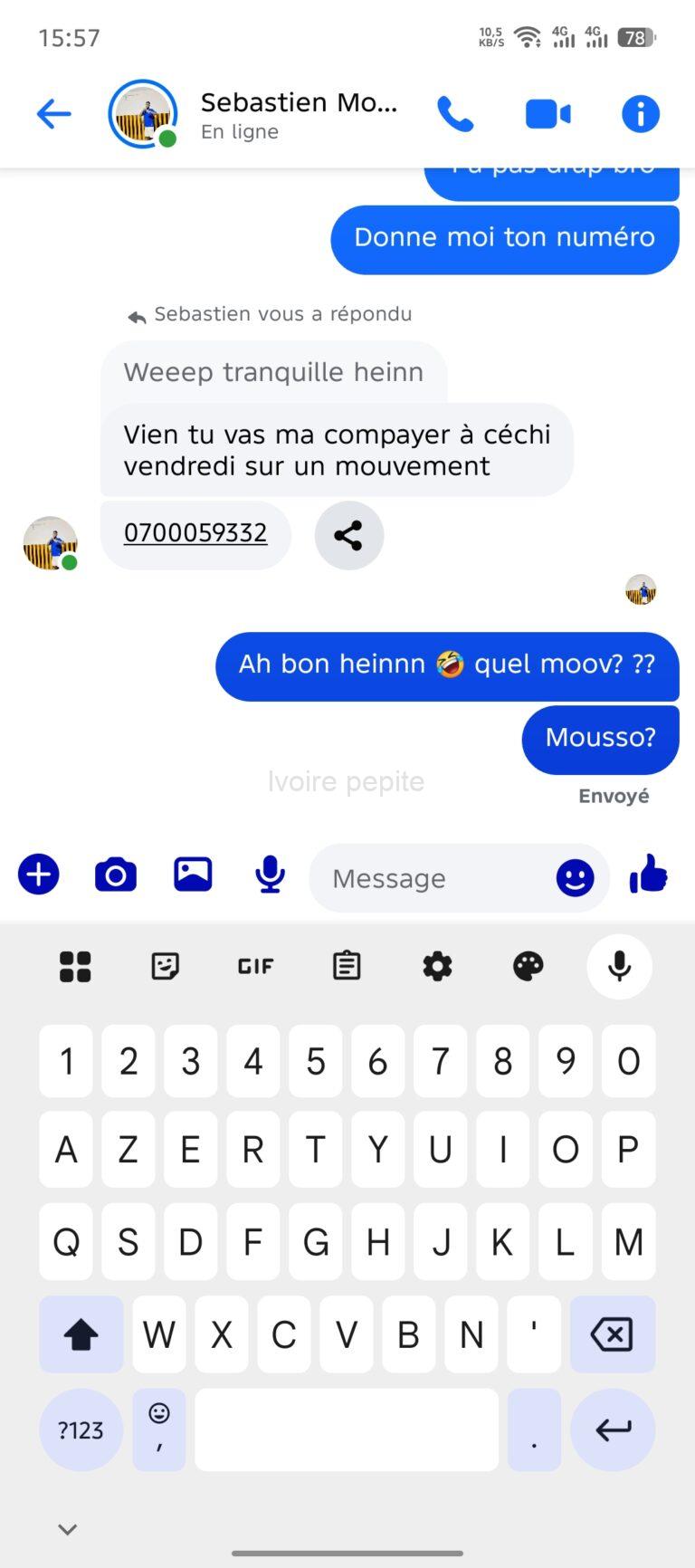Open the GIF search on keyboard

coord(255,966)
